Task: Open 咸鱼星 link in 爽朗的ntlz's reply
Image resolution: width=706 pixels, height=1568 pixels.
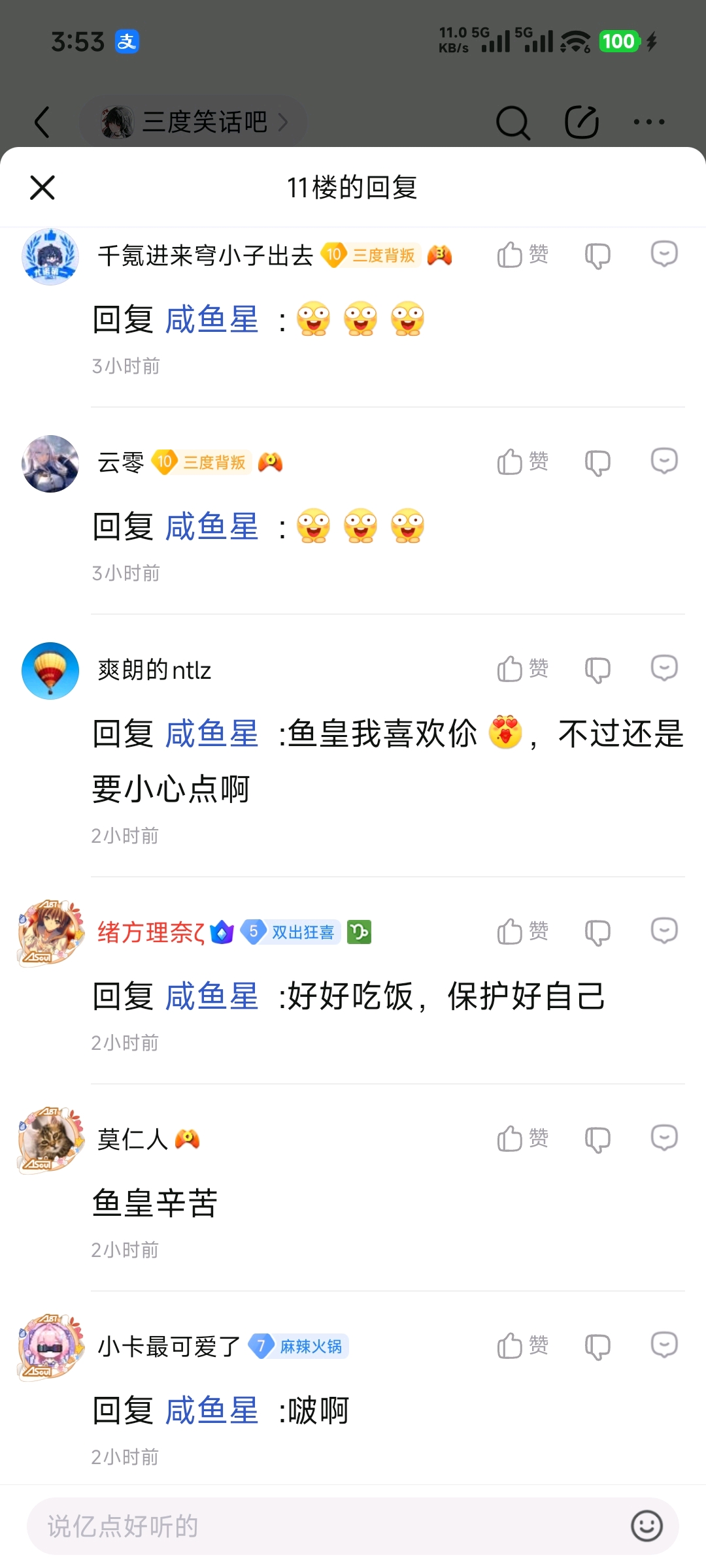Action: [x=212, y=734]
